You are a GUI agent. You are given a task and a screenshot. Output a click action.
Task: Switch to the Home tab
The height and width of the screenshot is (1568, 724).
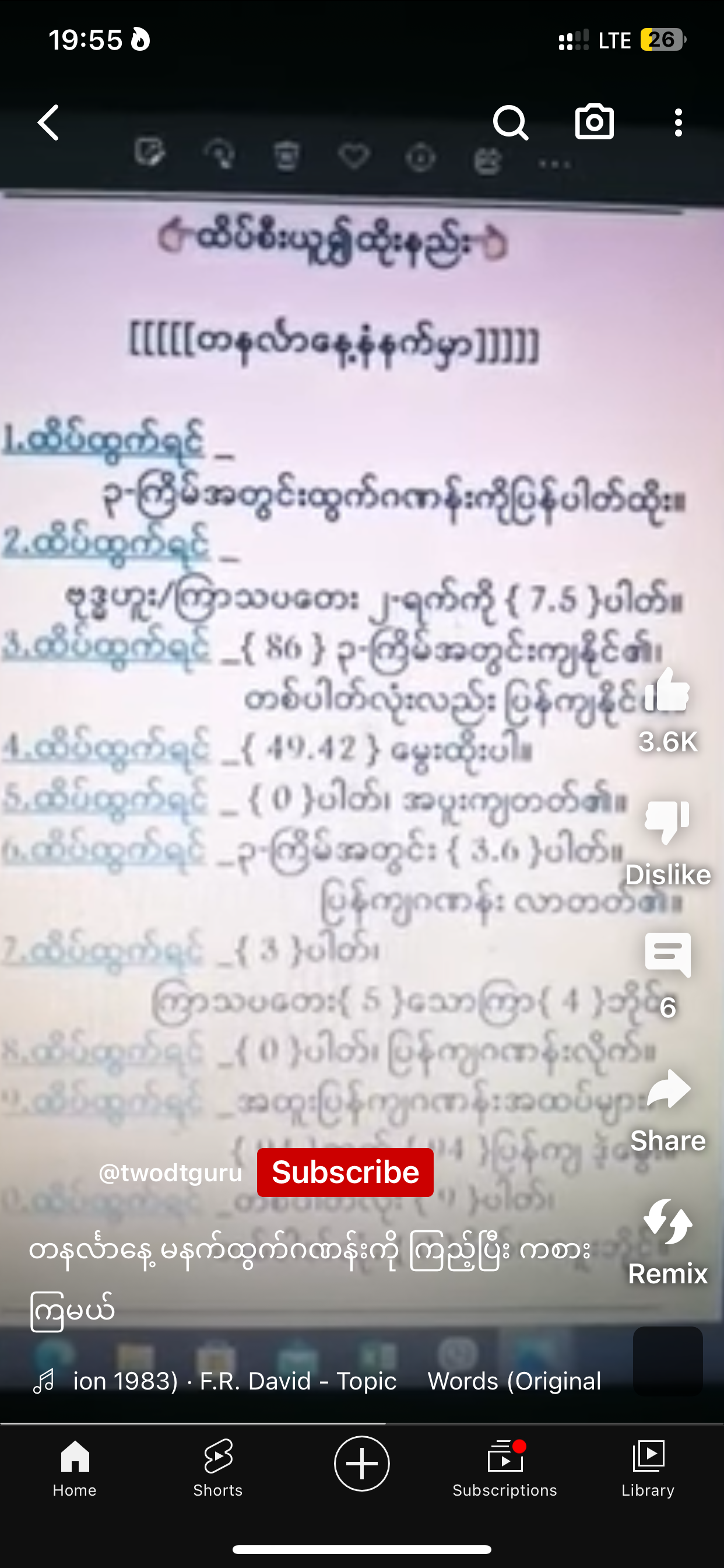75,1467
